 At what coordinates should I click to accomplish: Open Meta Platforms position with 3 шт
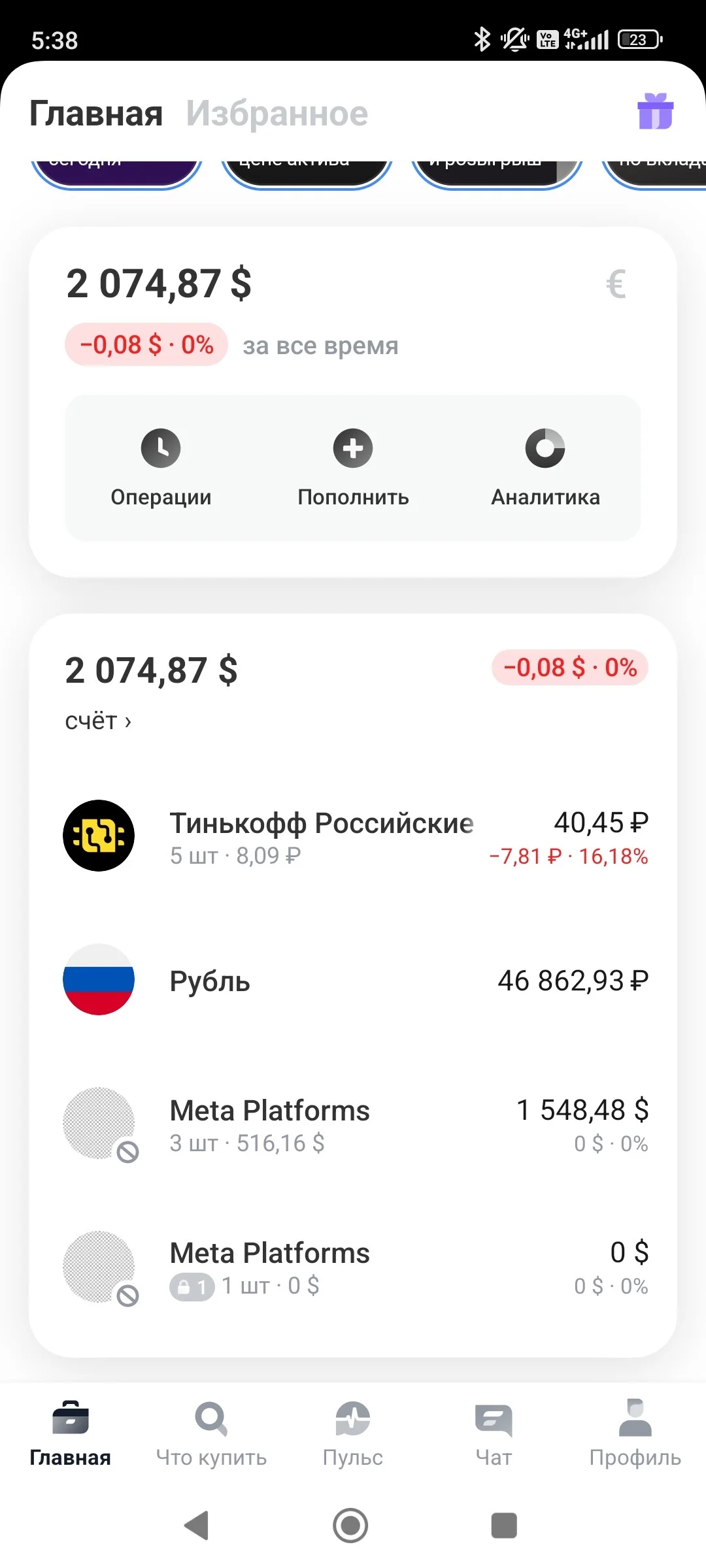coord(353,1124)
